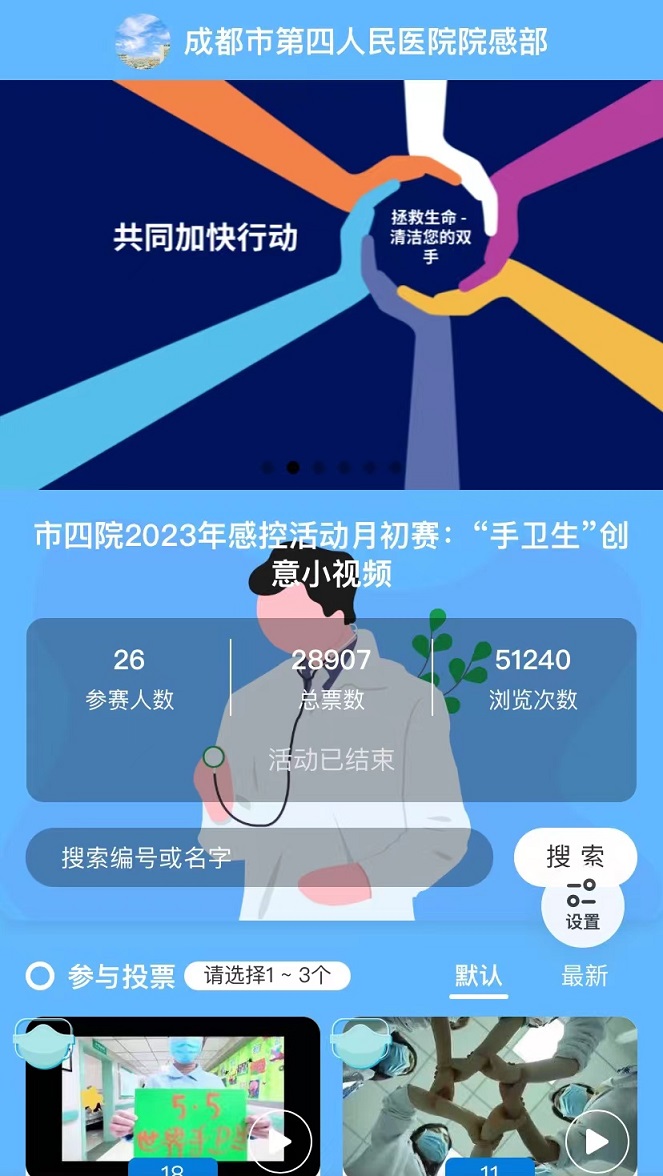Switch to the 最新 sort tab

click(584, 976)
